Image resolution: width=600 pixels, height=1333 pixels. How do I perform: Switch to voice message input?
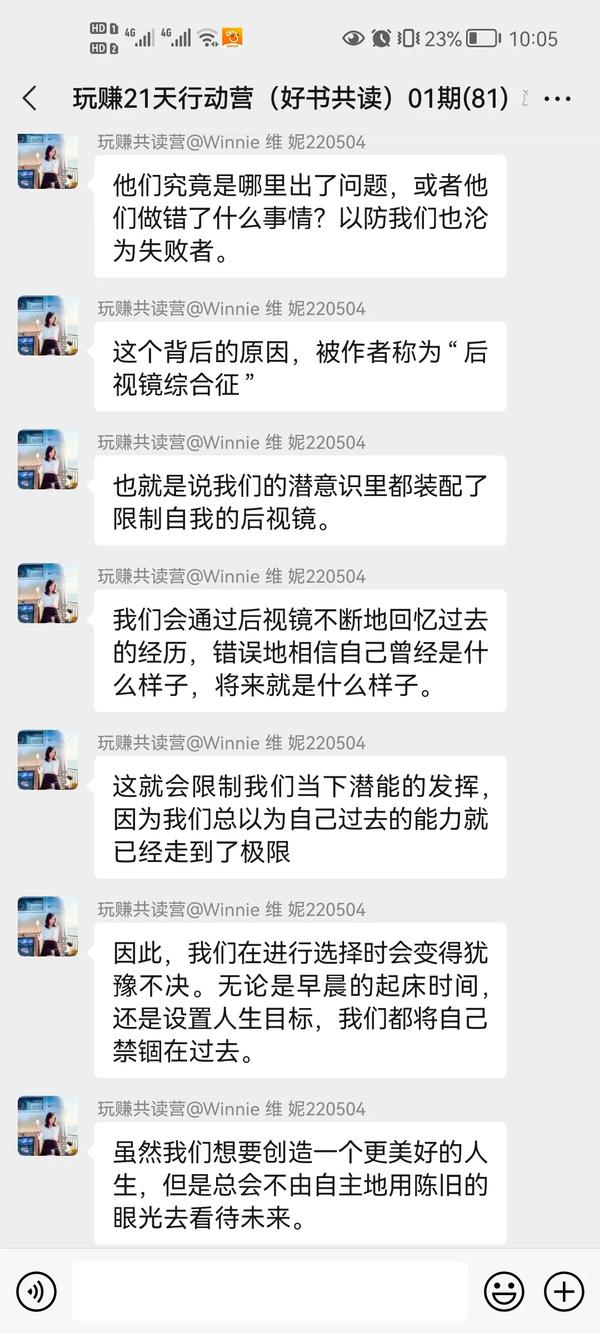point(37,1292)
